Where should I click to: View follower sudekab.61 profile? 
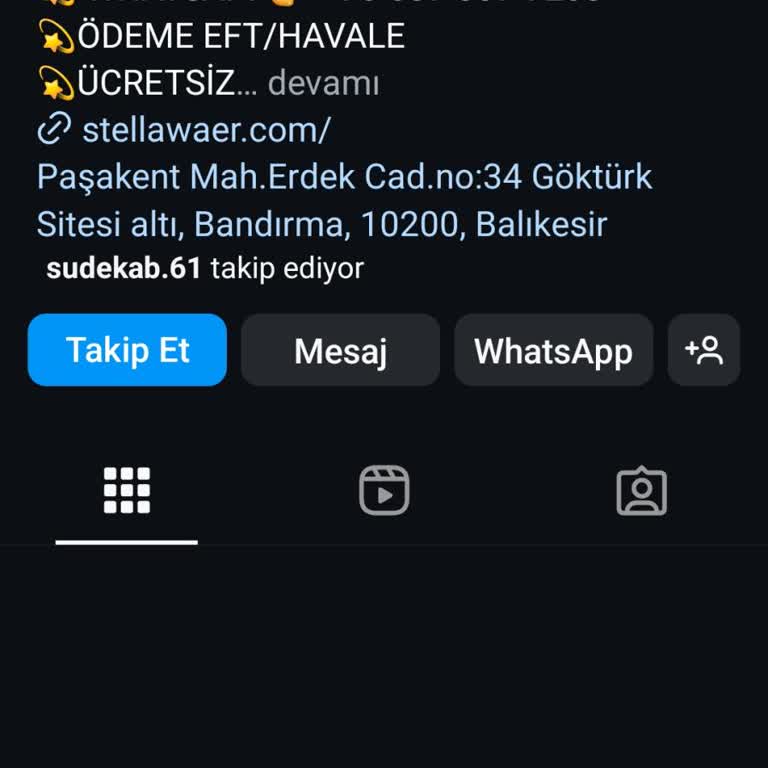pyautogui.click(x=124, y=268)
